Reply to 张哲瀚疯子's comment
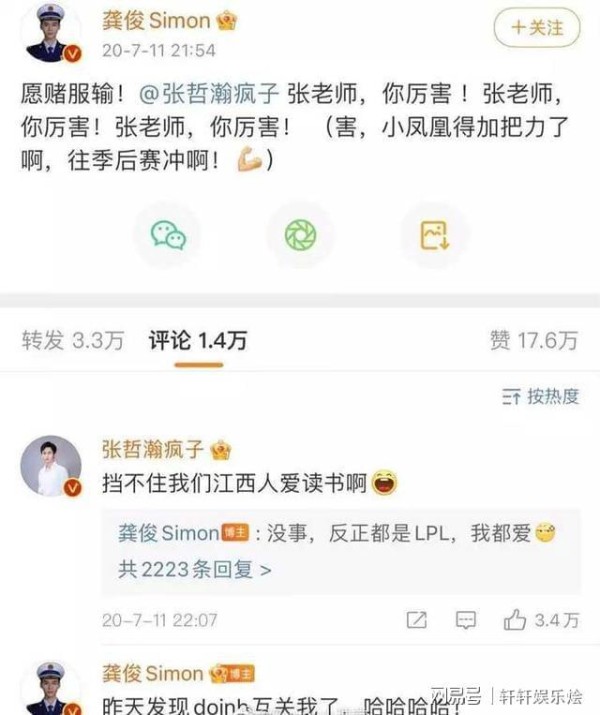The height and width of the screenshot is (715, 600). (x=466, y=620)
